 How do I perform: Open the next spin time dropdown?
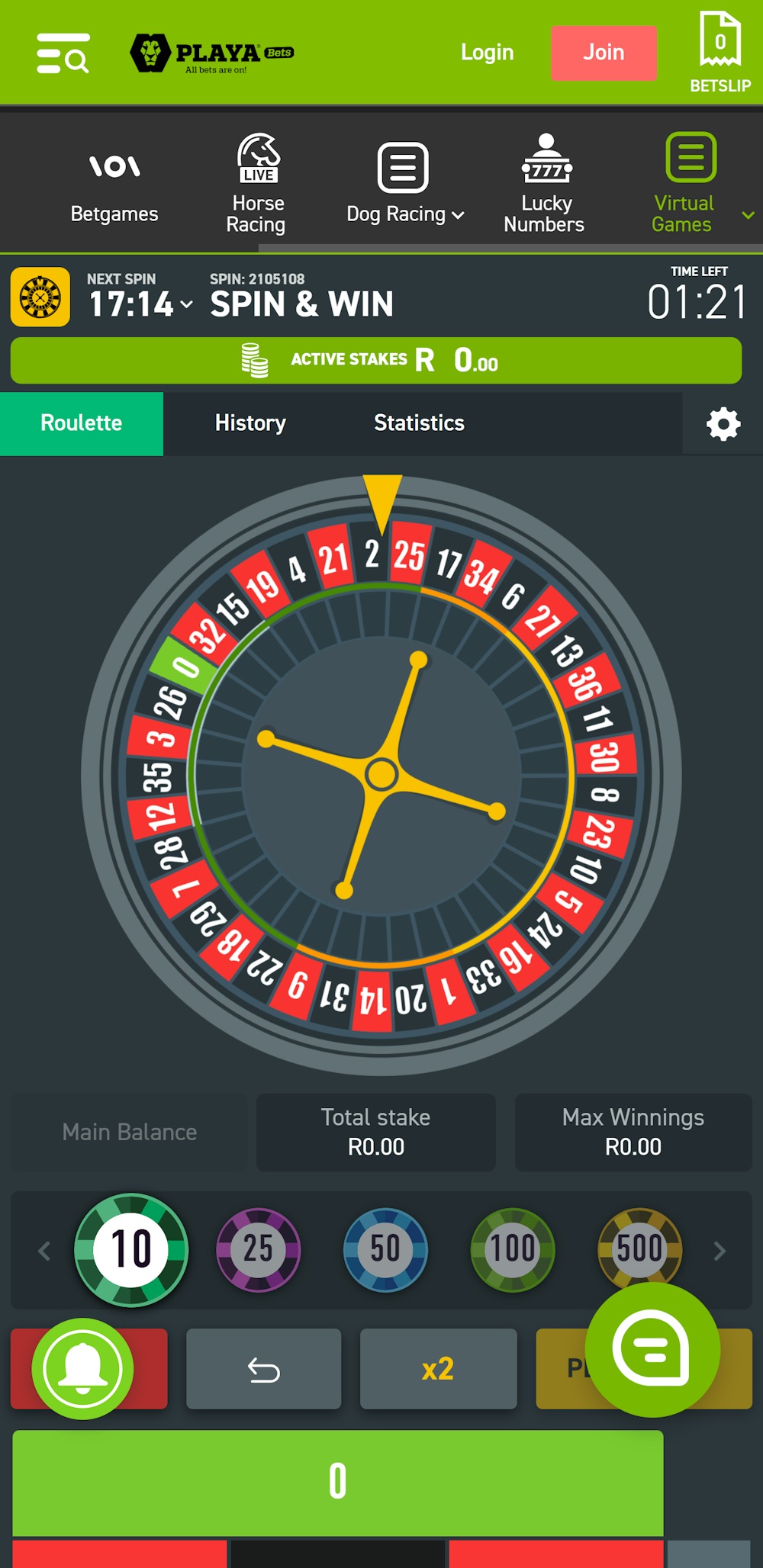click(x=187, y=304)
